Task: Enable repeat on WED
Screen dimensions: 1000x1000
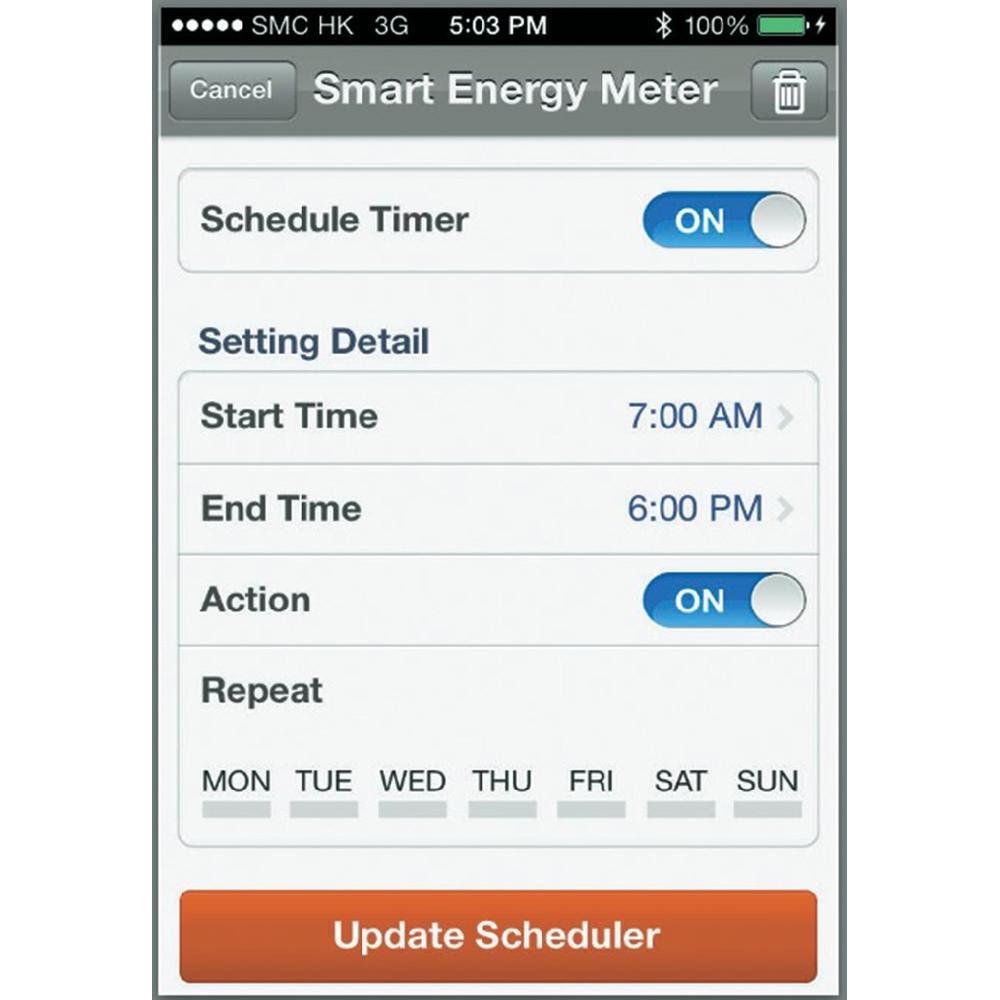Action: pos(412,793)
